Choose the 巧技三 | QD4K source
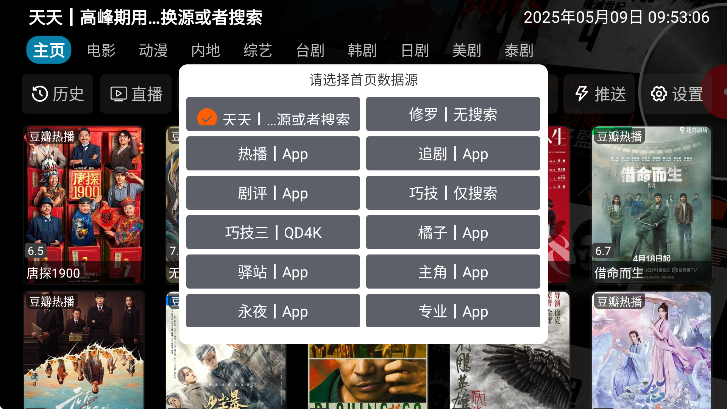Image resolution: width=727 pixels, height=409 pixels. [x=272, y=232]
